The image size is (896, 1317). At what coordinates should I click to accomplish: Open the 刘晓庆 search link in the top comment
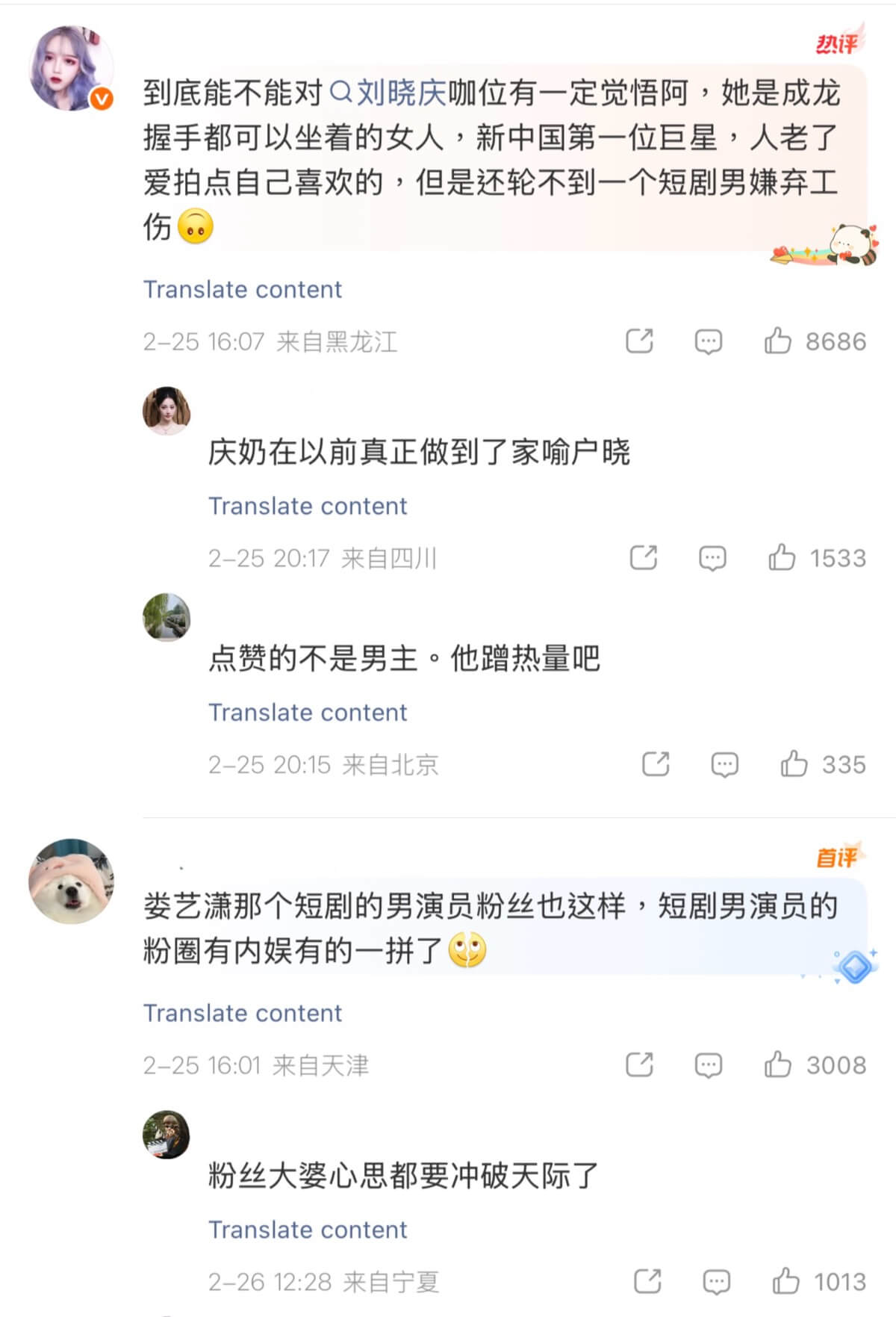[388, 93]
